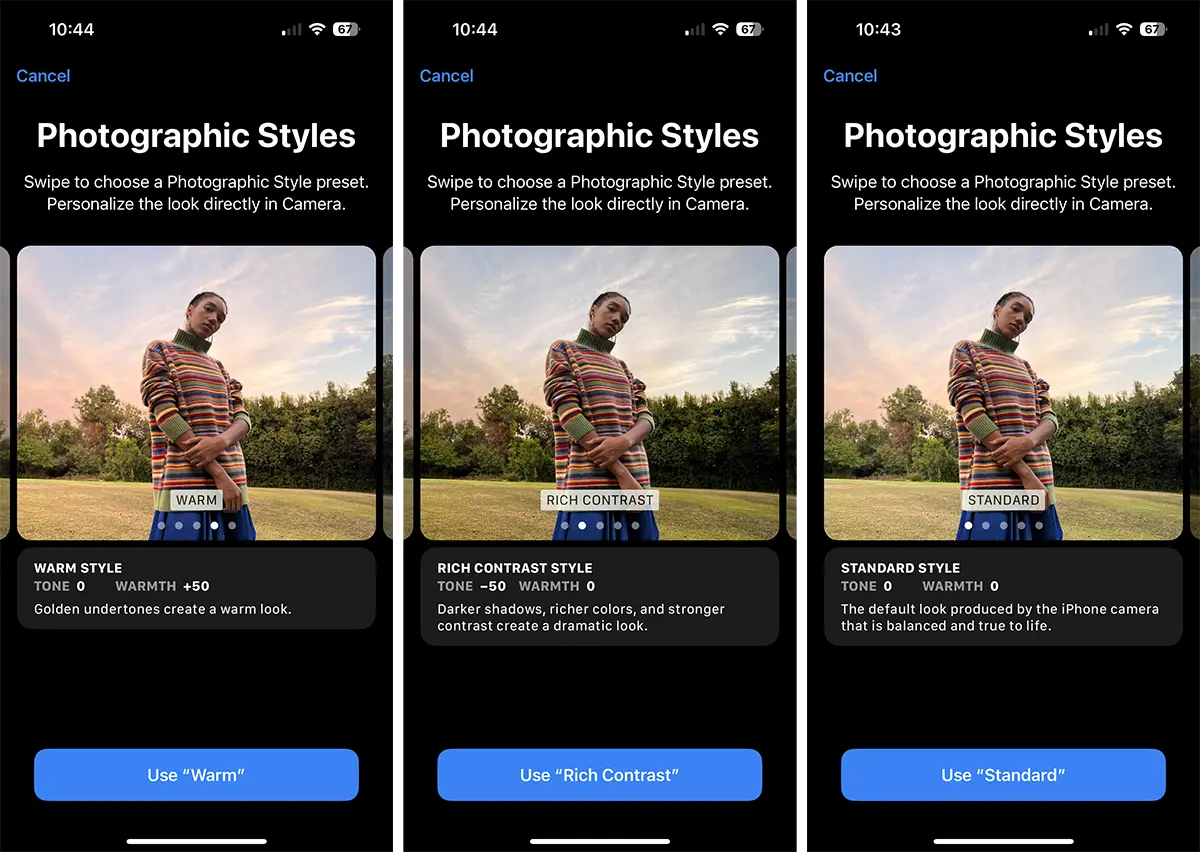Screen dimensions: 1200x852
Task: Tap page indicator dots under the WARM label
Action: pyautogui.click(x=197, y=525)
